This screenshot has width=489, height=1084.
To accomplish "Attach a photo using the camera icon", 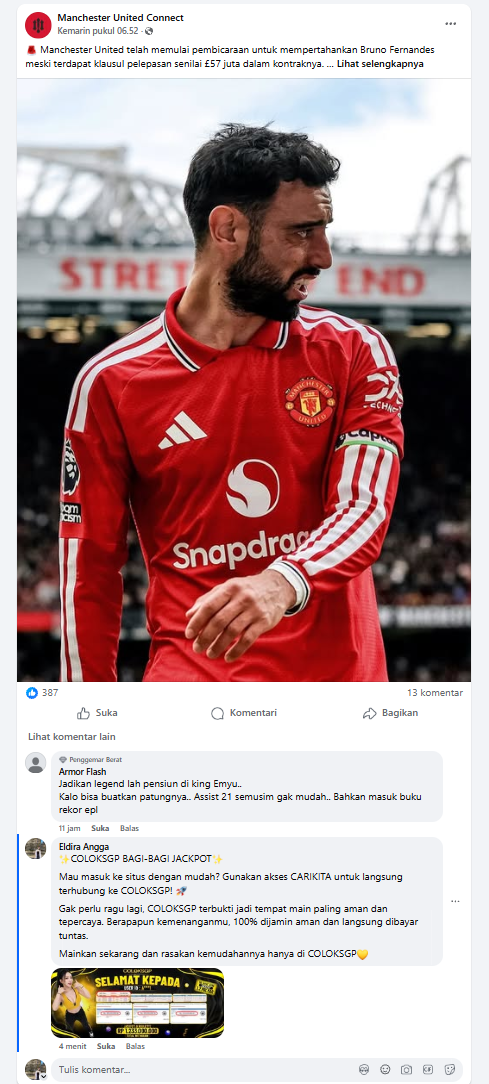I will point(407,1069).
